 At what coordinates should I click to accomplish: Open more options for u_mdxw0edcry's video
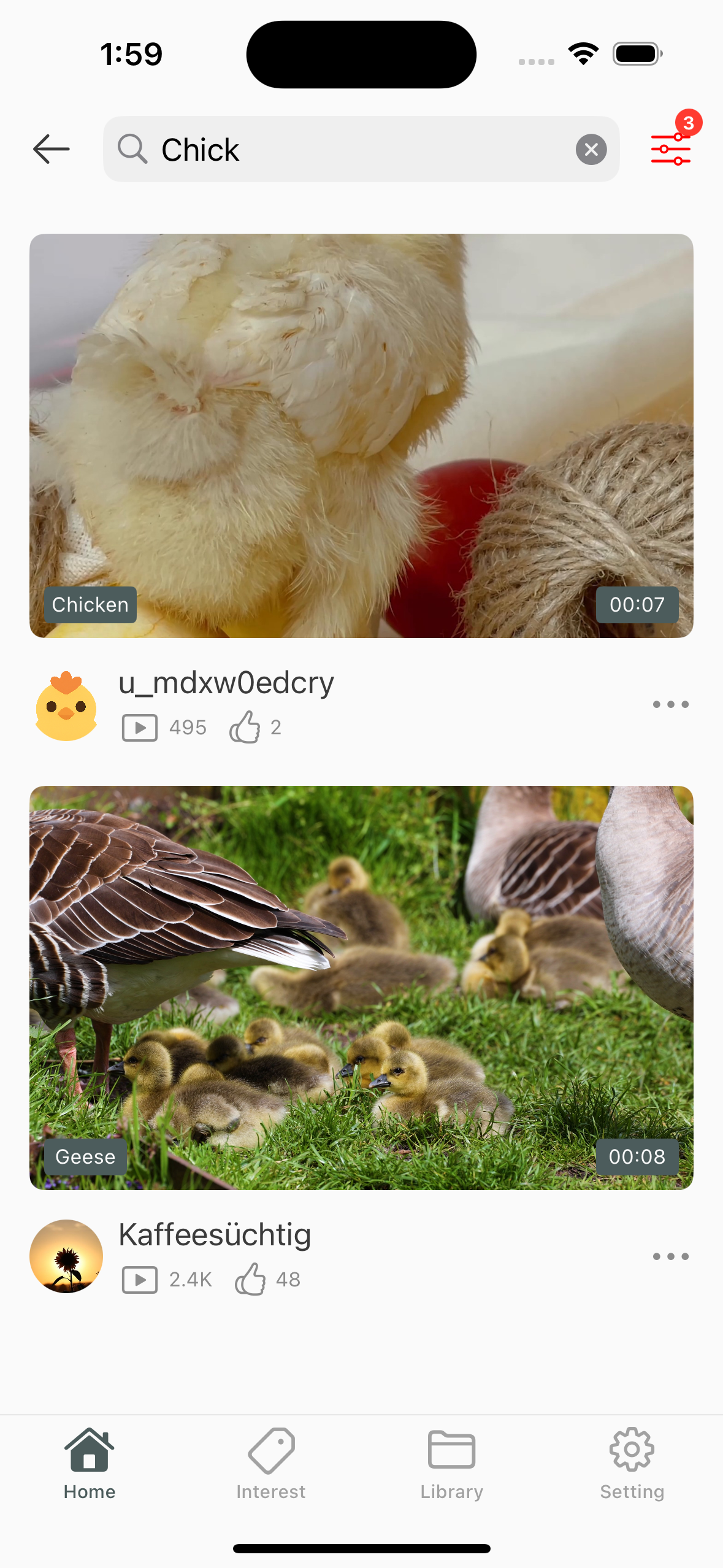pyautogui.click(x=671, y=704)
